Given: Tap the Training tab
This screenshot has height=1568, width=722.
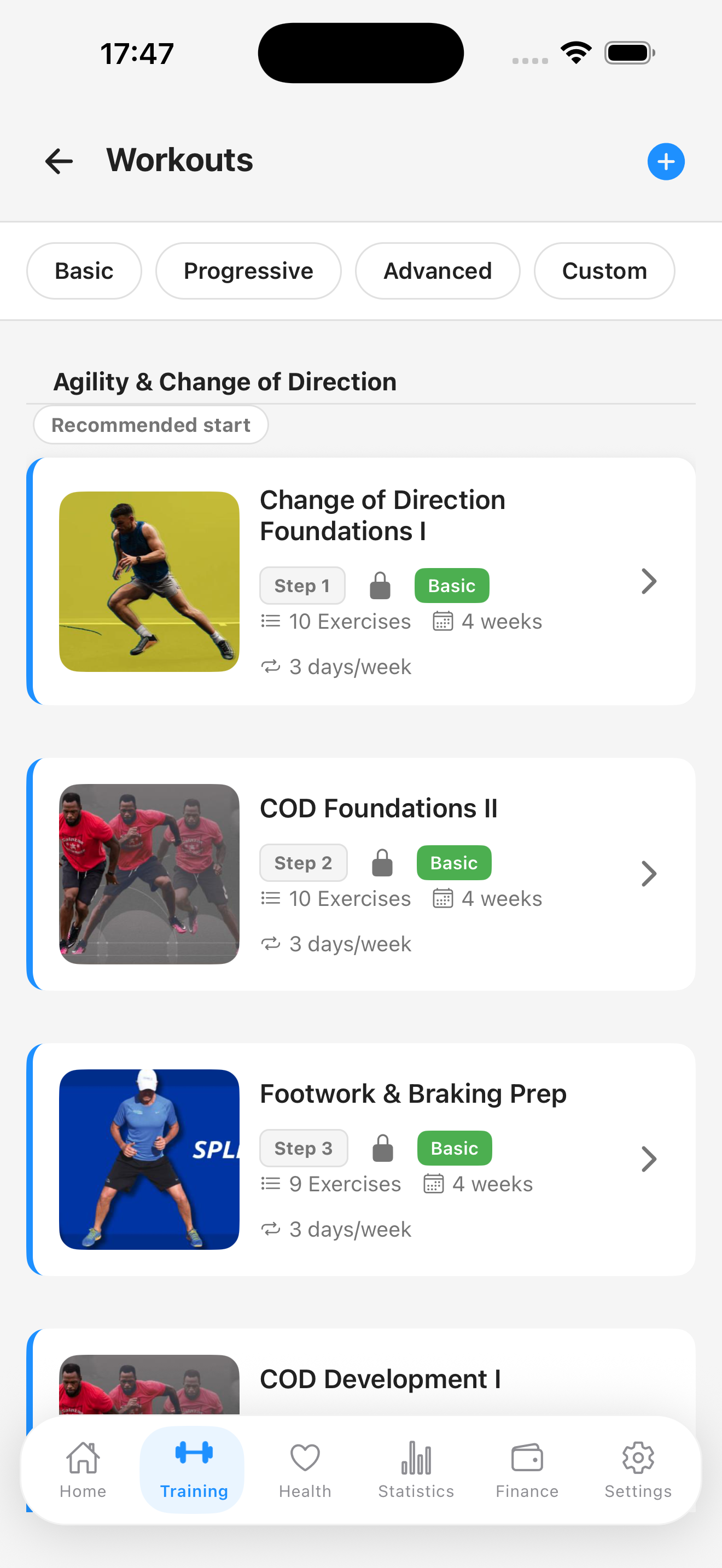Looking at the screenshot, I should pyautogui.click(x=194, y=1470).
